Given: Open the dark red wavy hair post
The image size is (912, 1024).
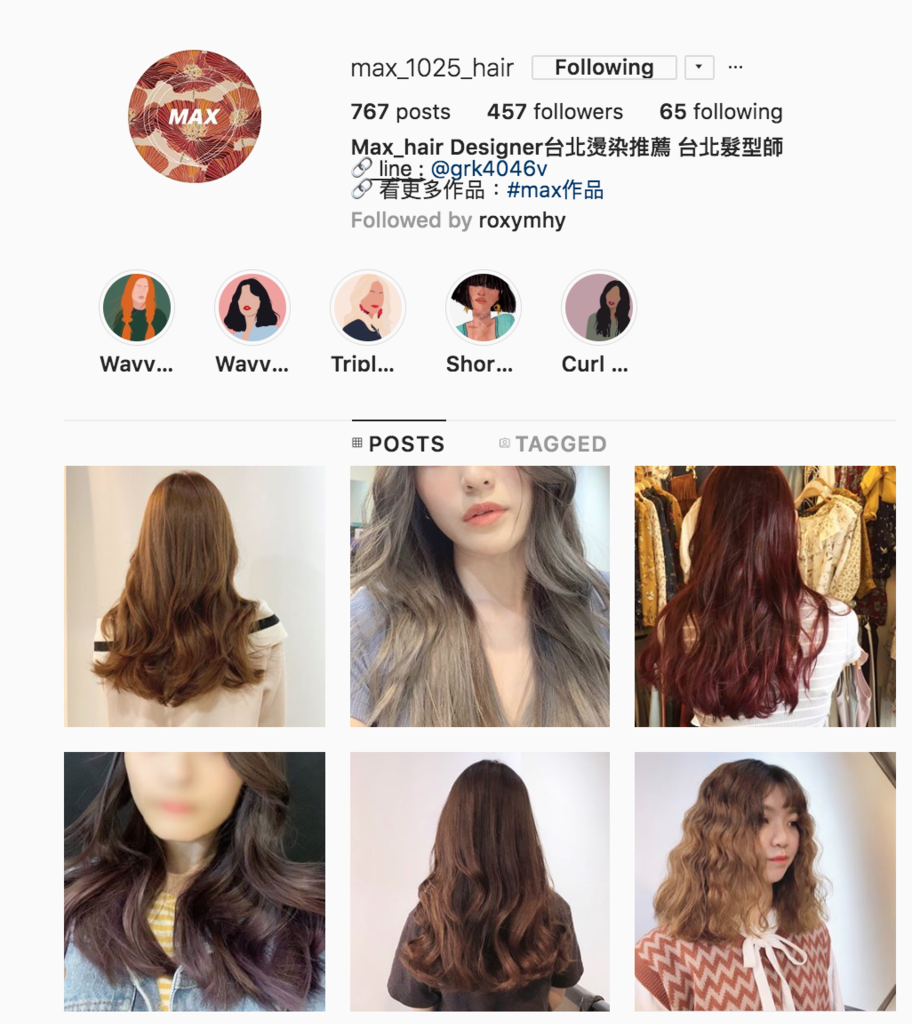Looking at the screenshot, I should pyautogui.click(x=764, y=596).
